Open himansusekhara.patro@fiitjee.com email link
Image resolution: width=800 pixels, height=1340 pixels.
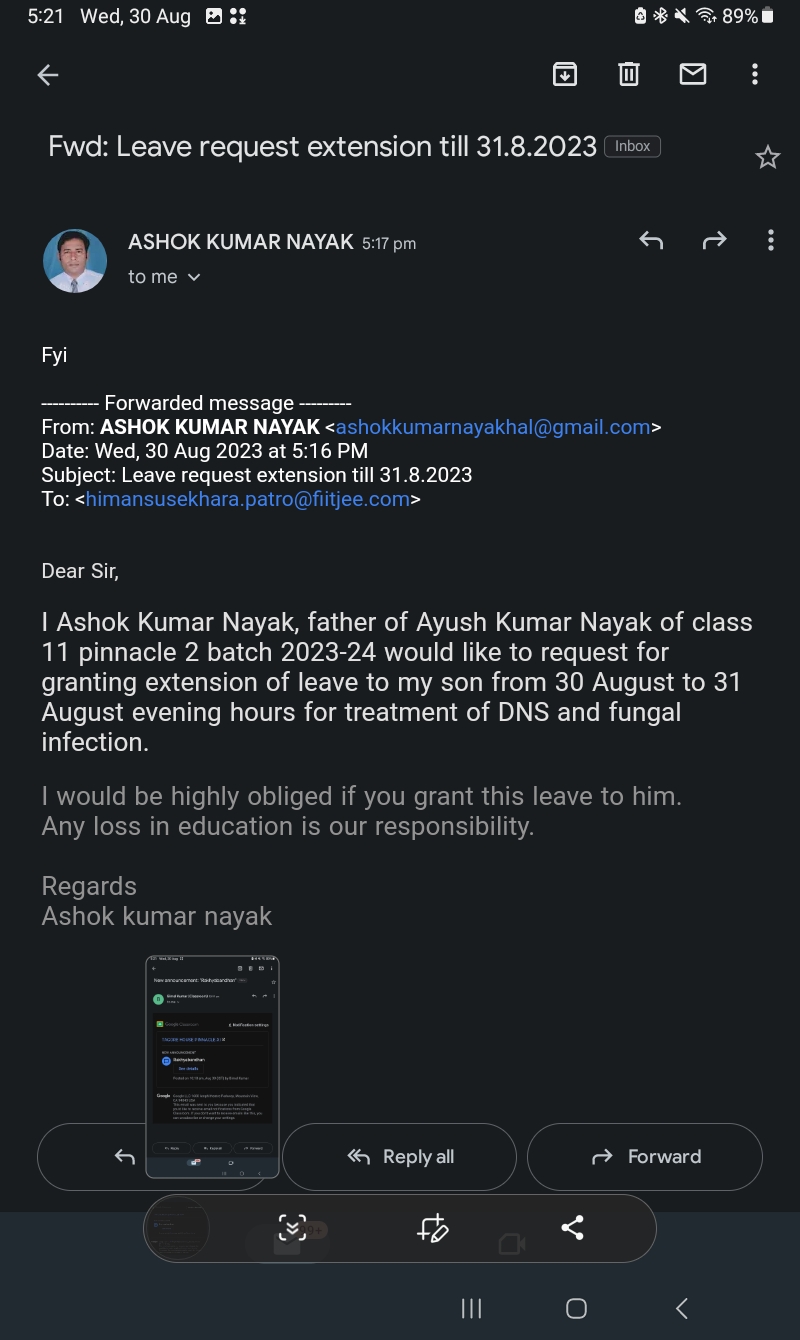[x=248, y=499]
